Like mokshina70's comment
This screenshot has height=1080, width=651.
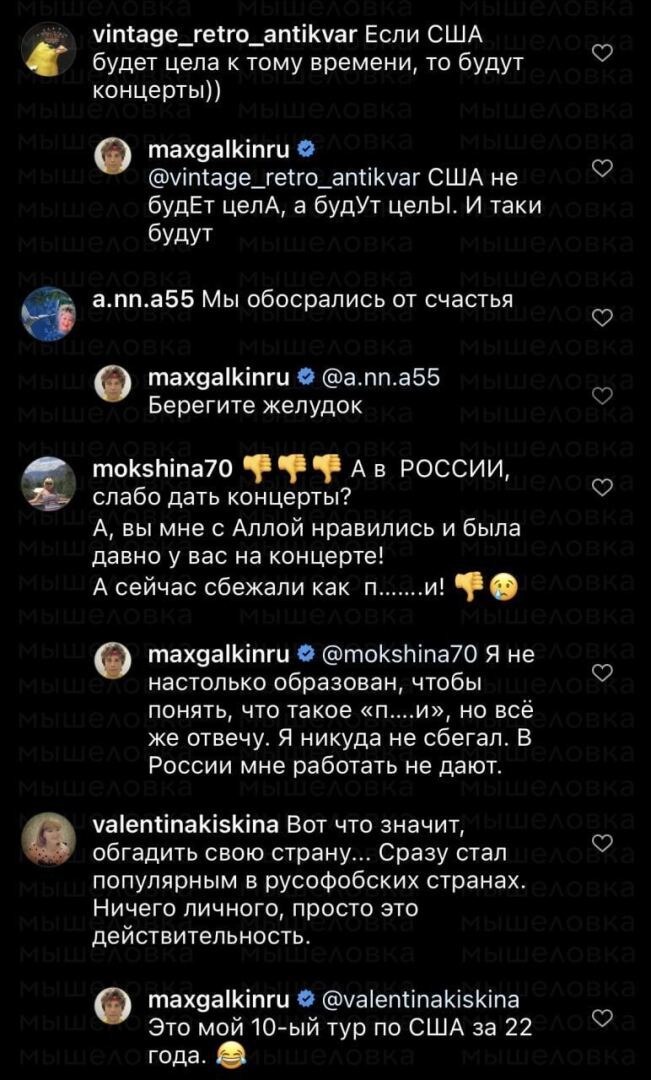(x=602, y=487)
